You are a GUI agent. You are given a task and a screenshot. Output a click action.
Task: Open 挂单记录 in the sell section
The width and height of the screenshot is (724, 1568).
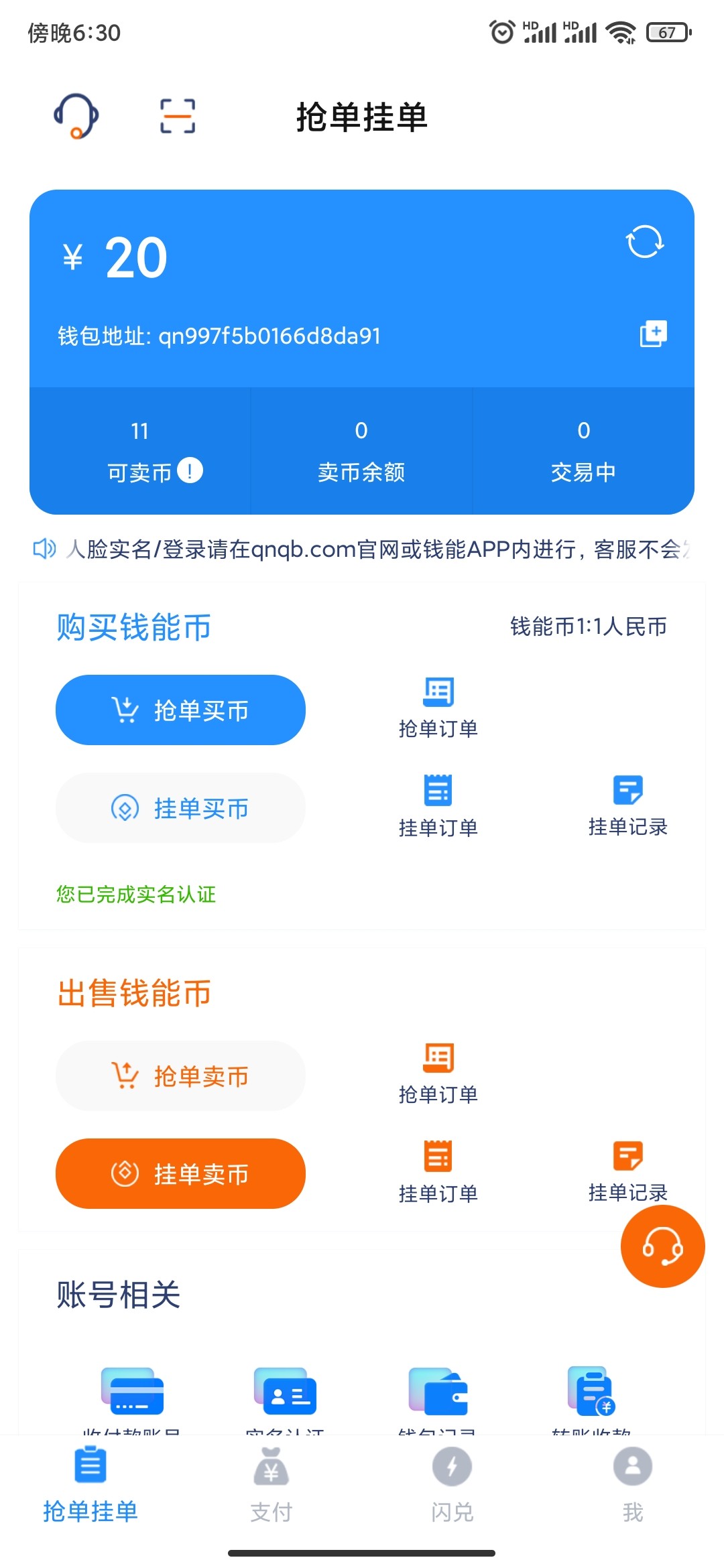click(627, 1172)
